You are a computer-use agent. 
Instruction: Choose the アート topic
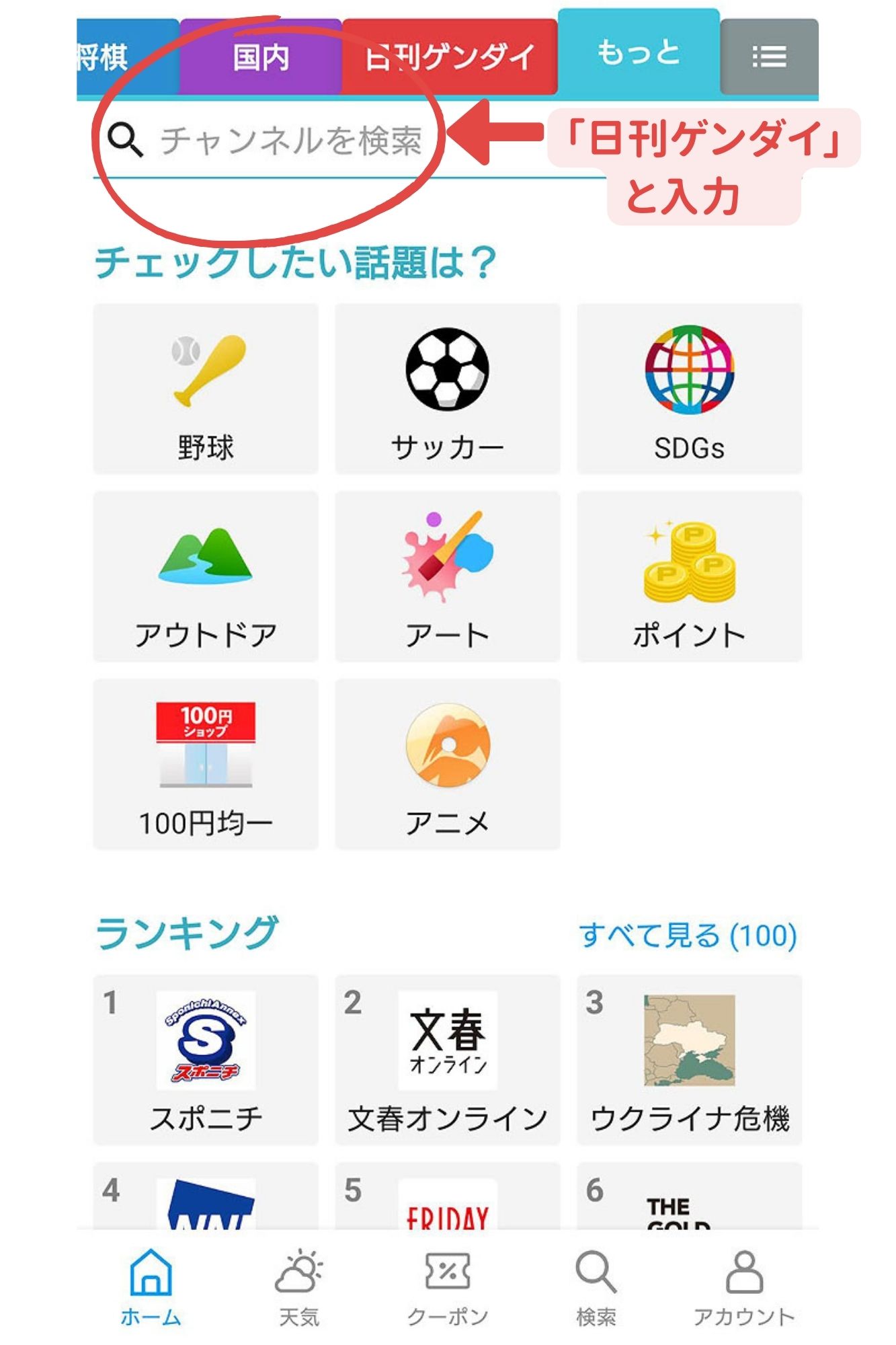[448, 576]
